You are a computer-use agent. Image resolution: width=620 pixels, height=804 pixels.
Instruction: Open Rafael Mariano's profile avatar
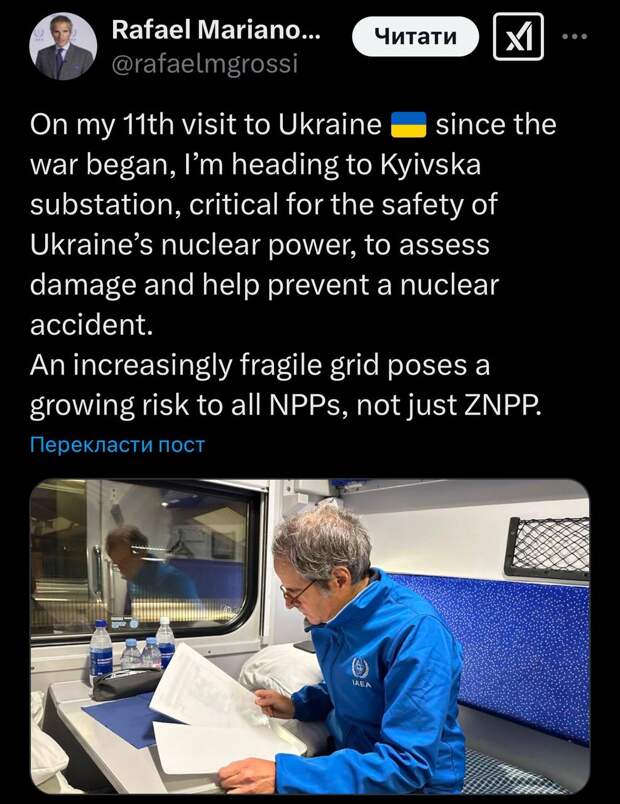click(x=62, y=46)
